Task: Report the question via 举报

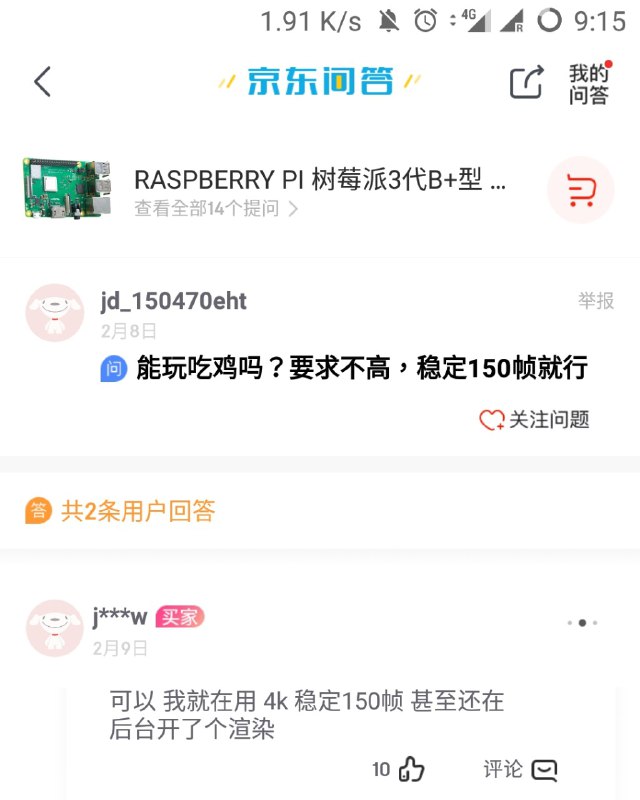Action: (596, 301)
